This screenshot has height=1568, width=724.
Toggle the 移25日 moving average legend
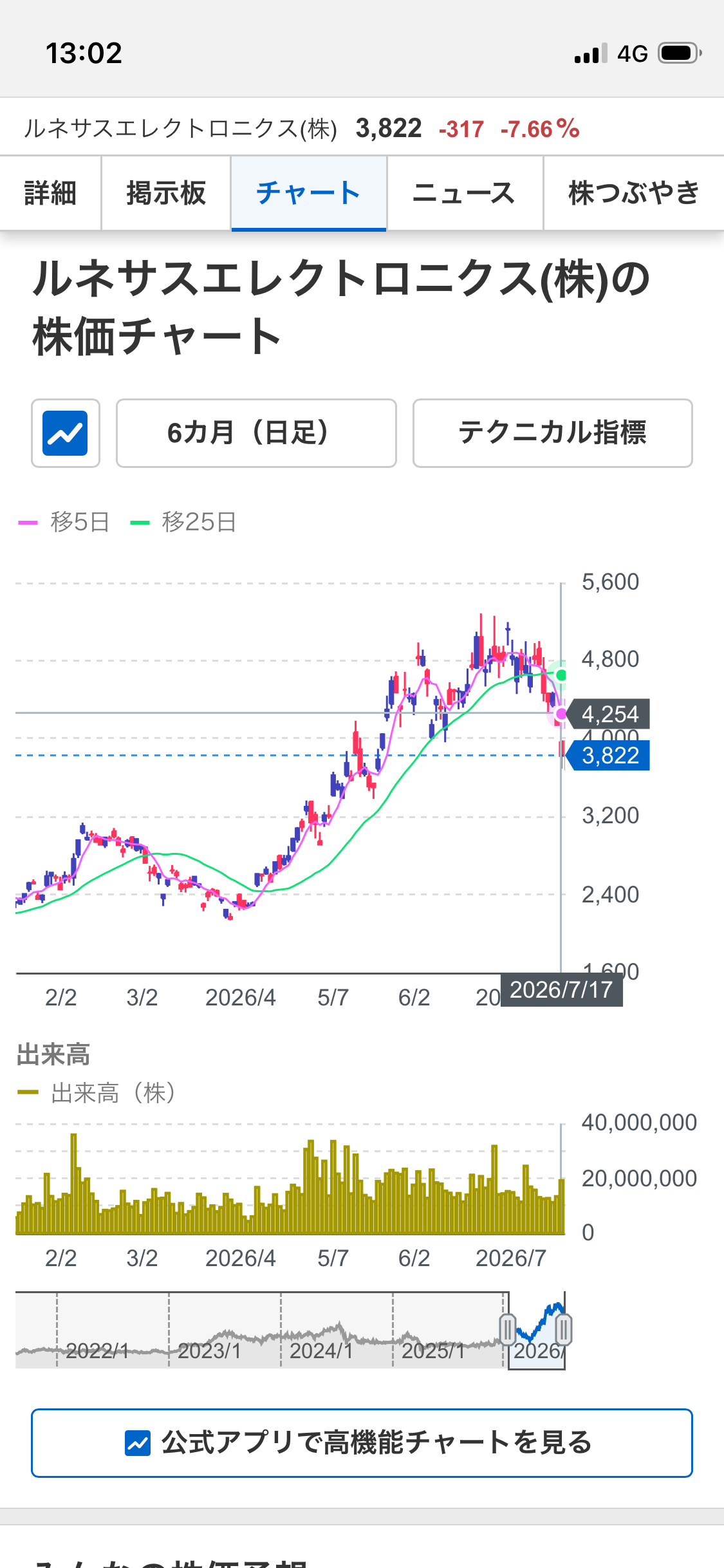tap(183, 522)
